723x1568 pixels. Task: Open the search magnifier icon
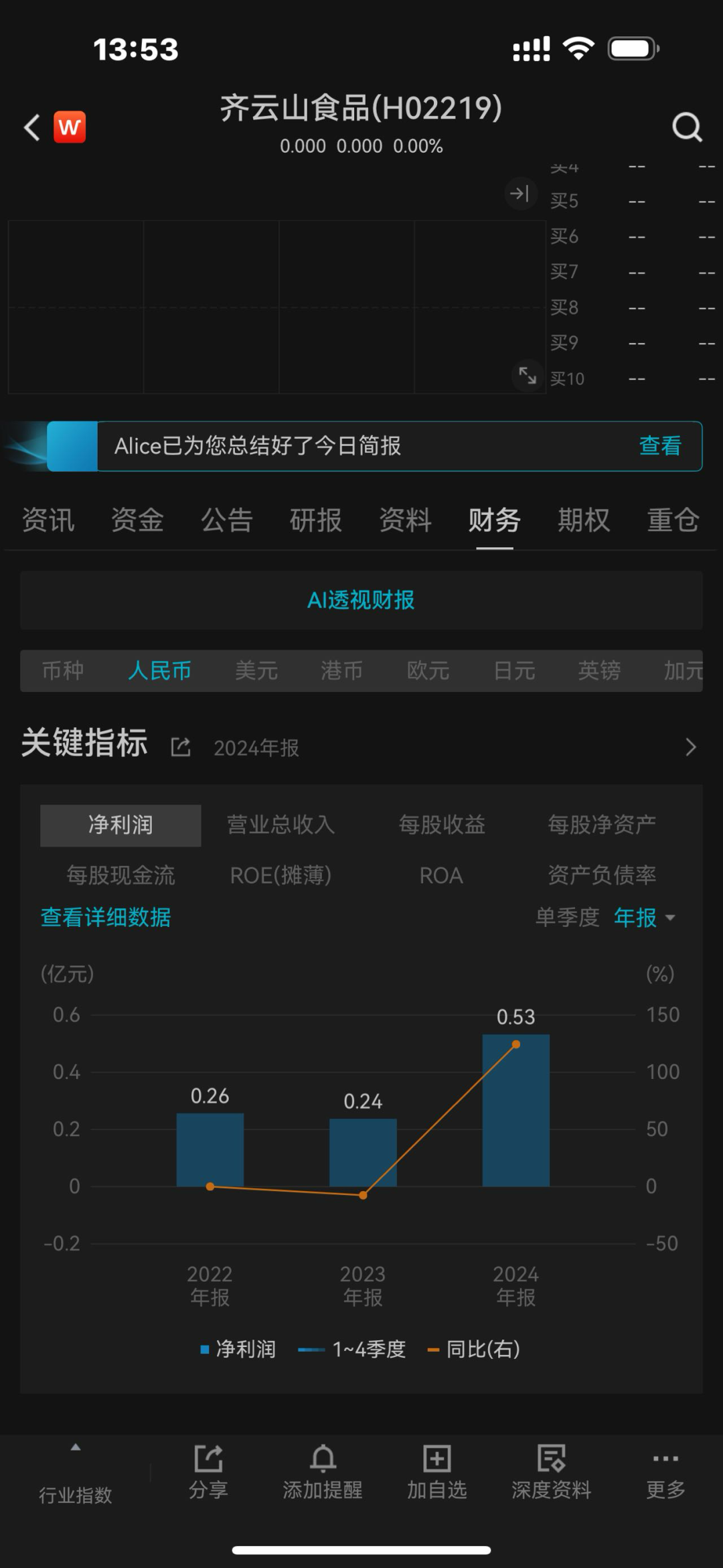tap(687, 127)
